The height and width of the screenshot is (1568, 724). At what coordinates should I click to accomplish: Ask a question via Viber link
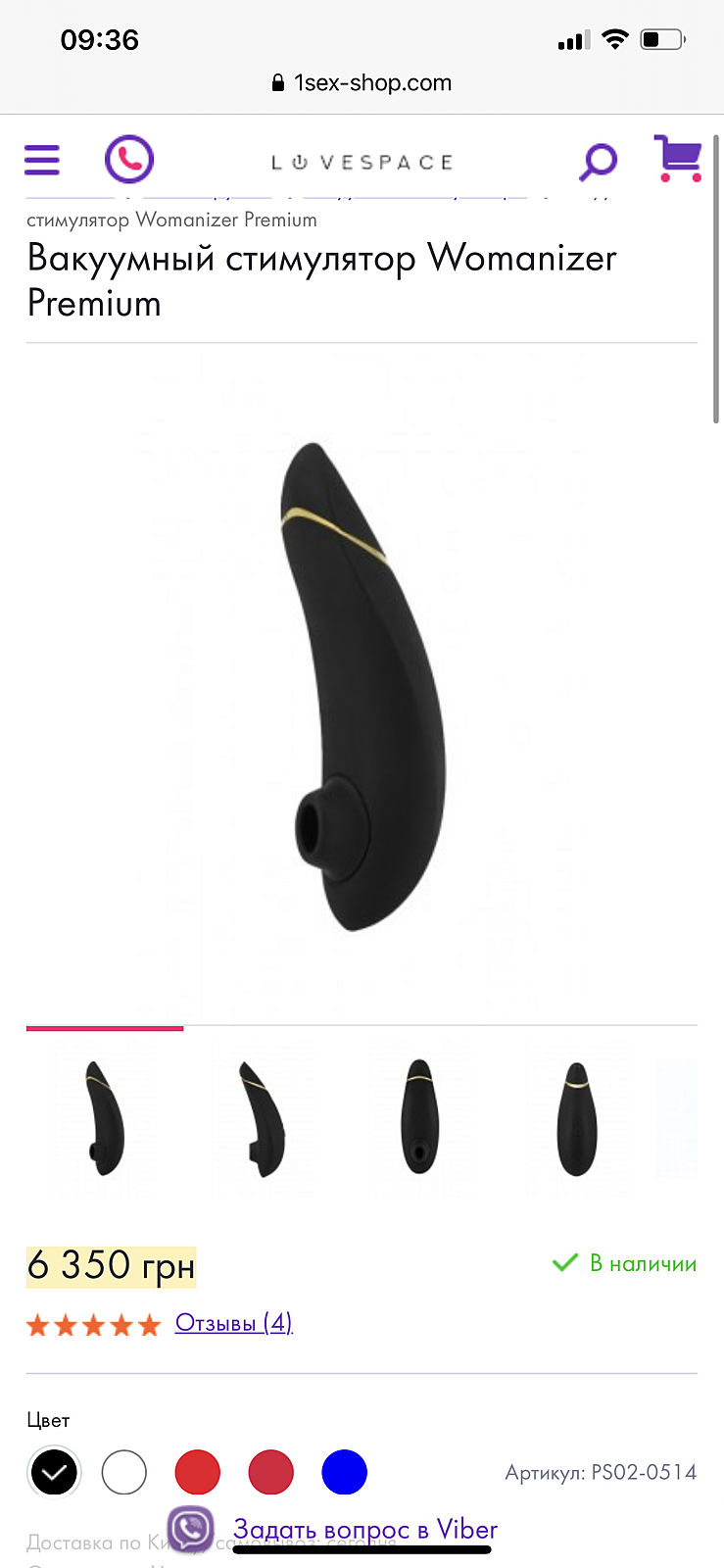pos(364,1530)
